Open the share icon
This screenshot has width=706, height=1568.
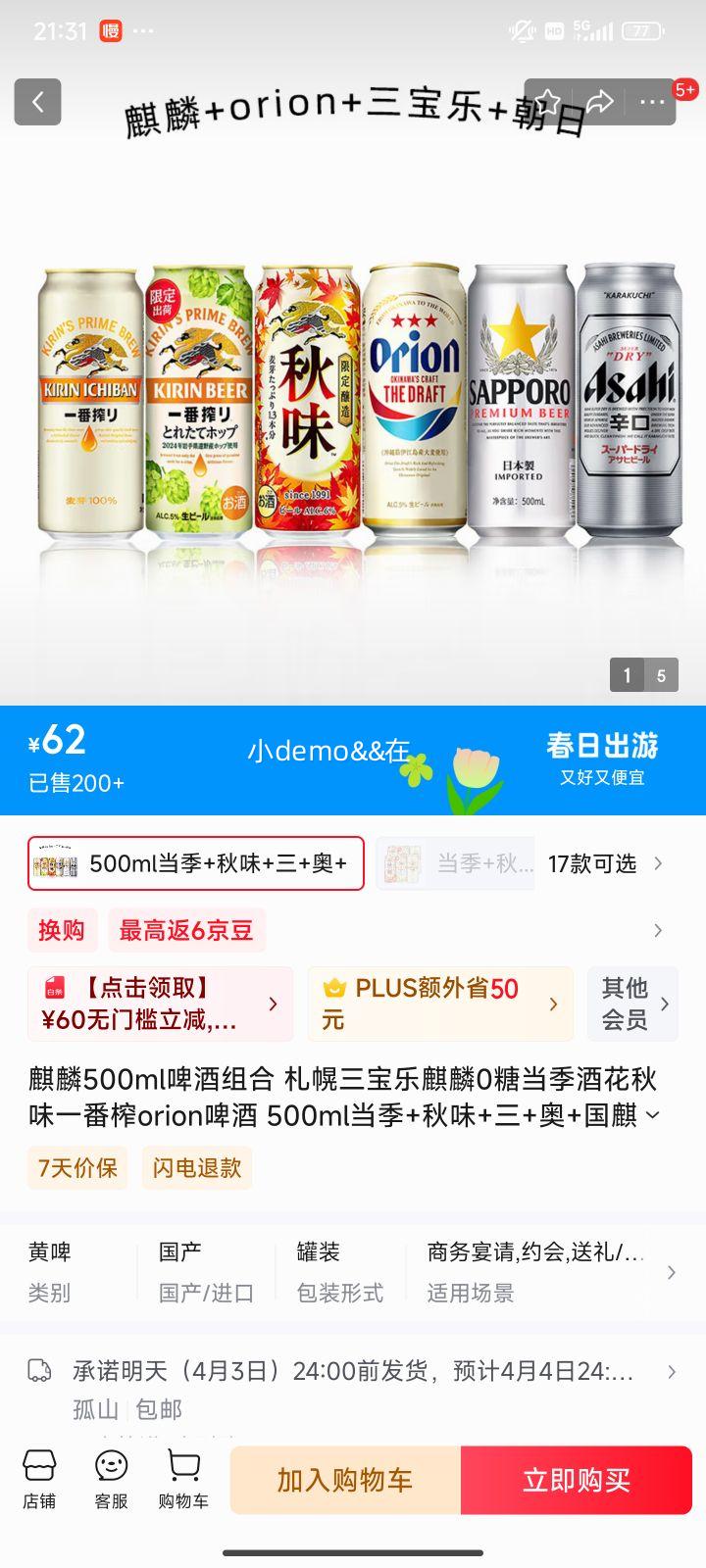tap(600, 101)
